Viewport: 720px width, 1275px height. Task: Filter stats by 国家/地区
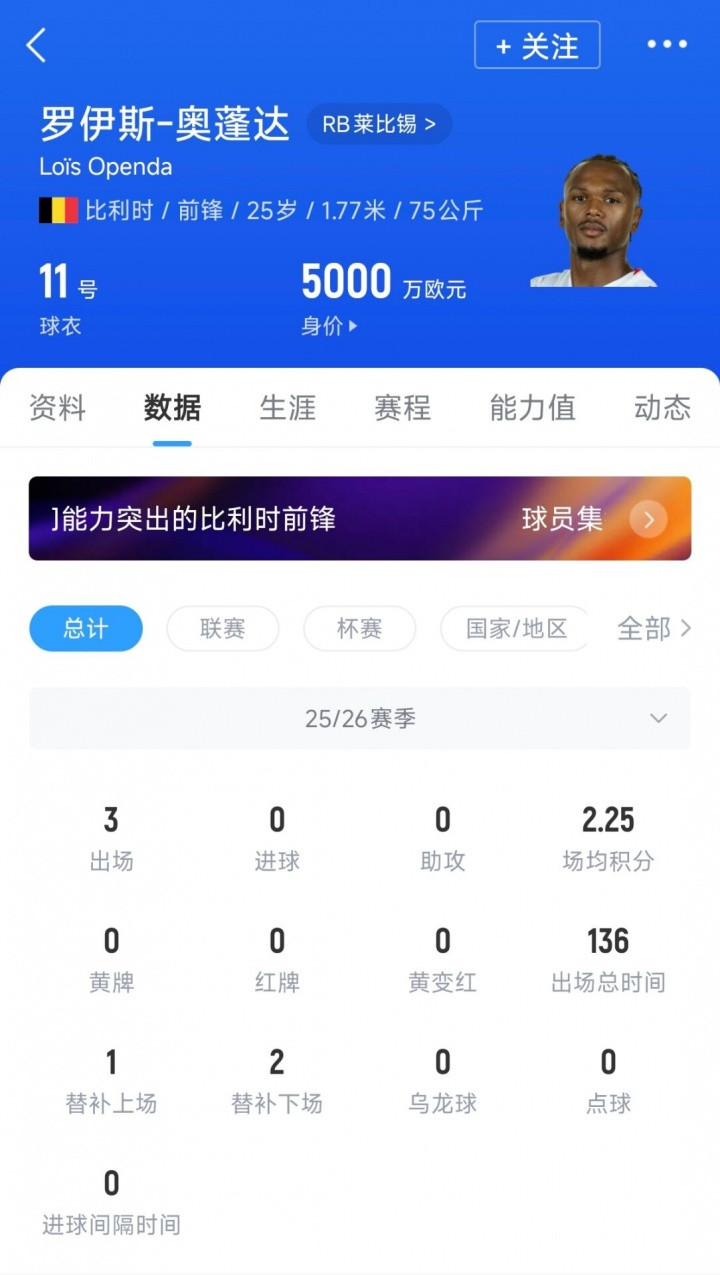516,629
